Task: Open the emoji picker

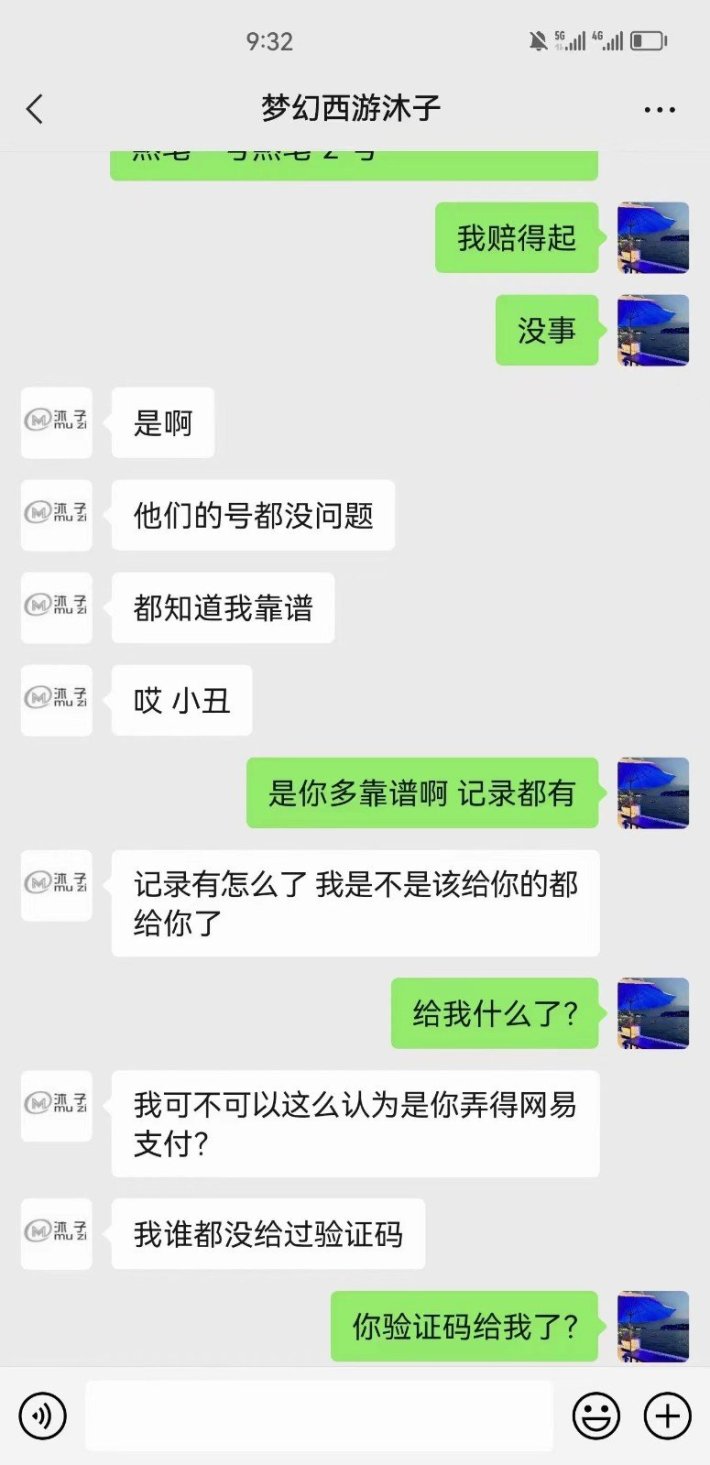Action: point(596,1416)
